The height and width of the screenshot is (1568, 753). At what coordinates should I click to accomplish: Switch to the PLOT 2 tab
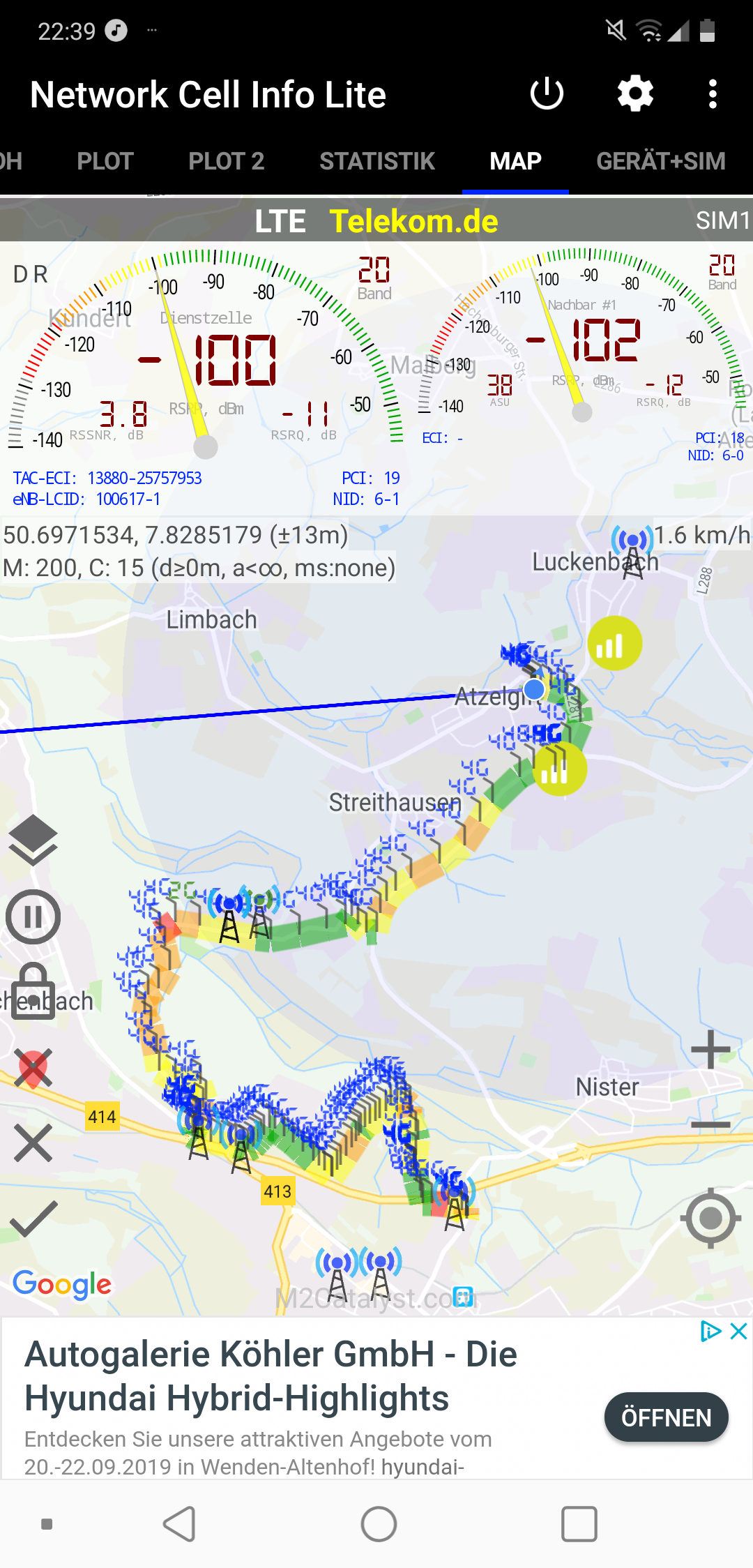pyautogui.click(x=226, y=161)
